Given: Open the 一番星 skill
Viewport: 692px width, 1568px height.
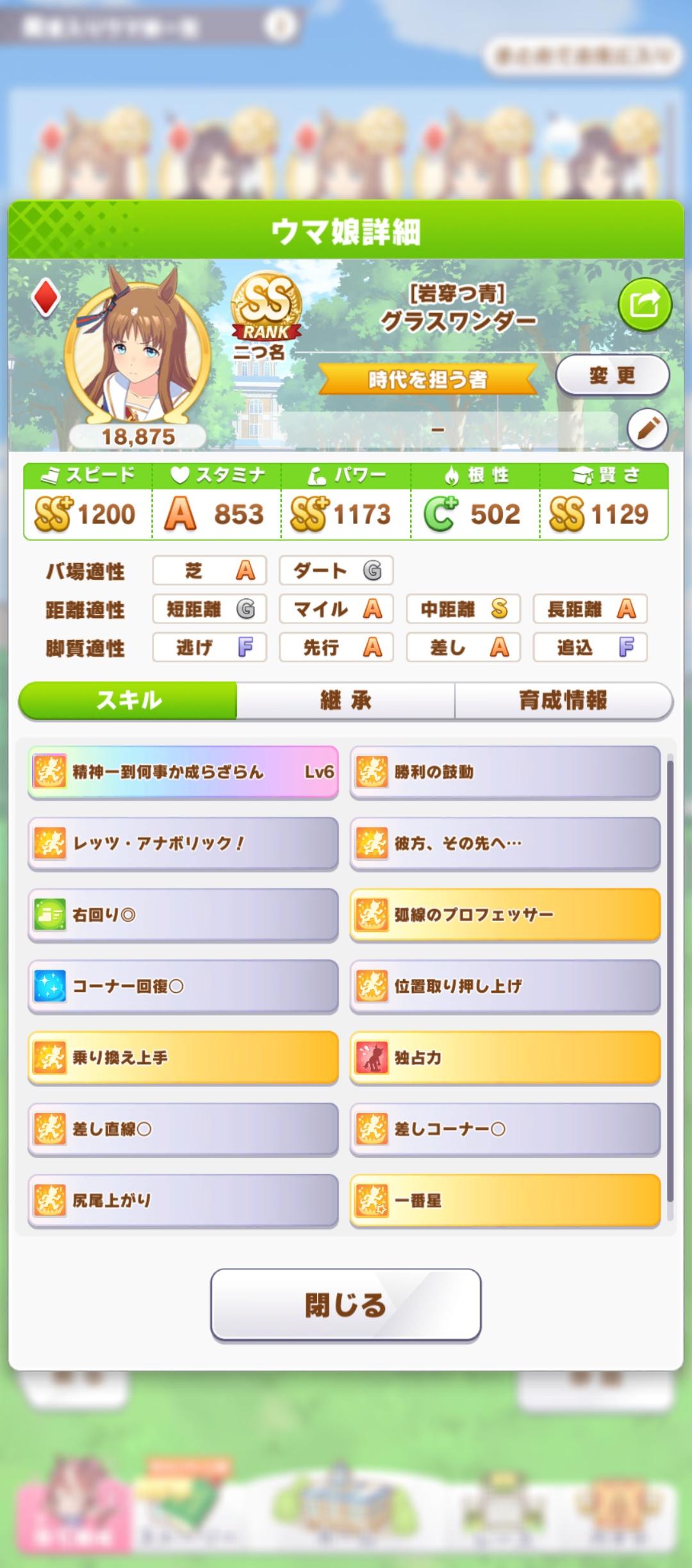Looking at the screenshot, I should (x=505, y=1200).
